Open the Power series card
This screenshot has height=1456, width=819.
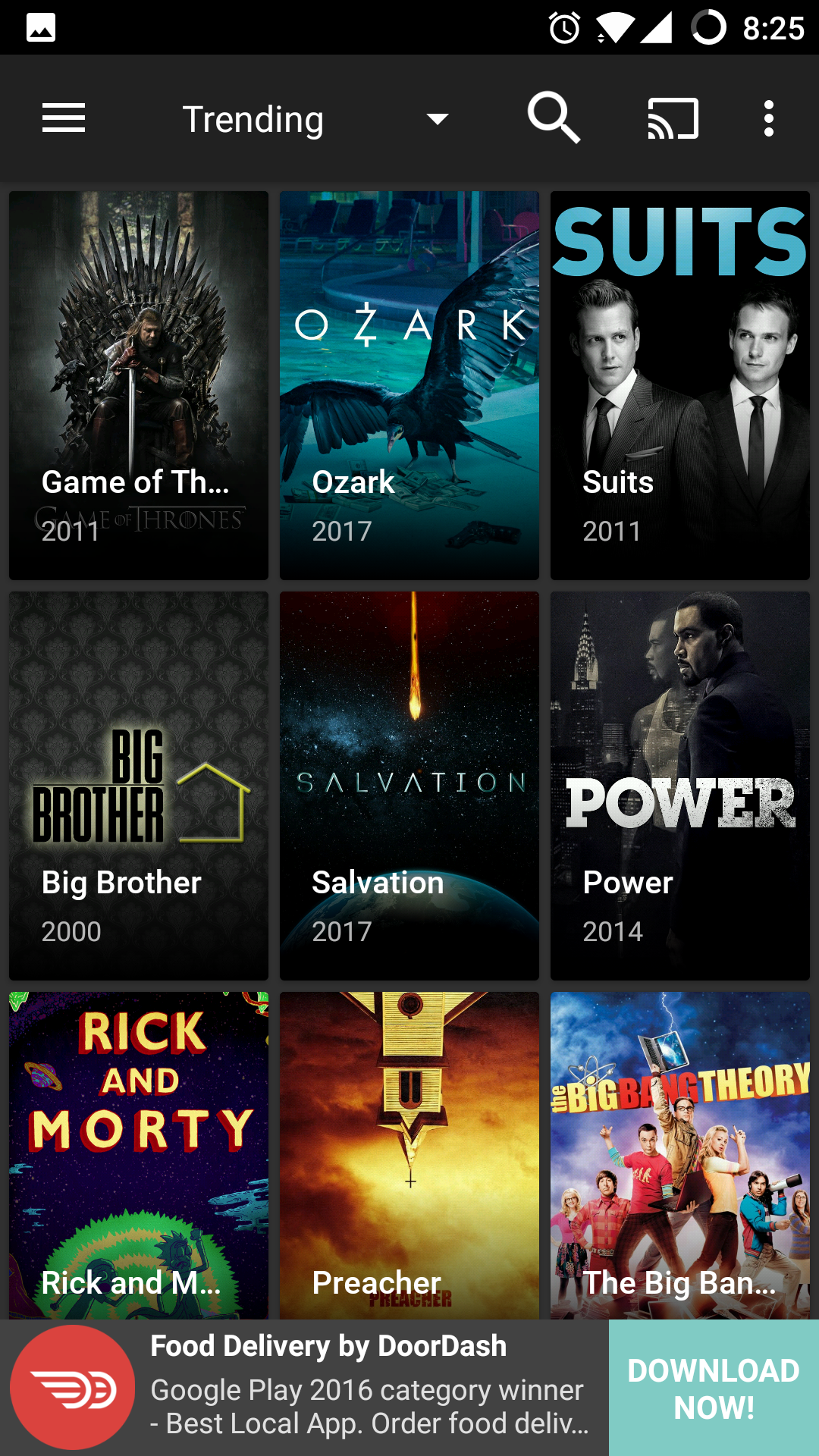(x=680, y=786)
